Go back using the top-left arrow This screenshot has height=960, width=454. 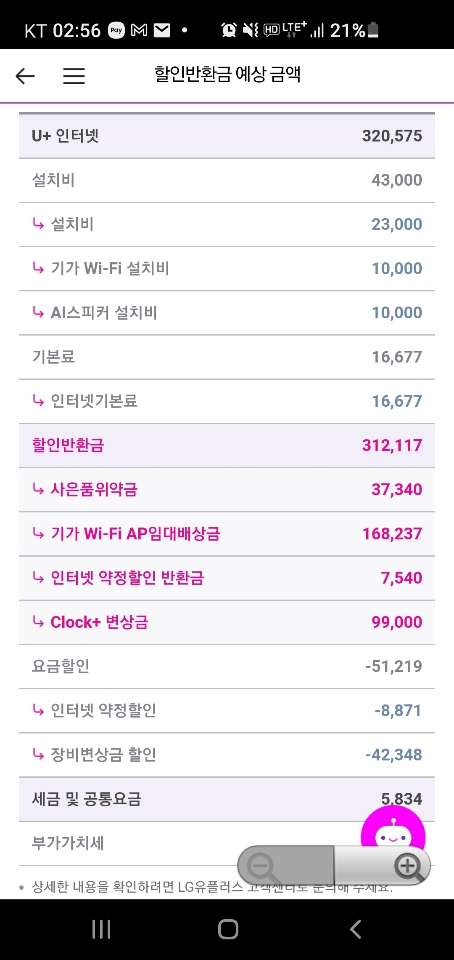pyautogui.click(x=25, y=76)
